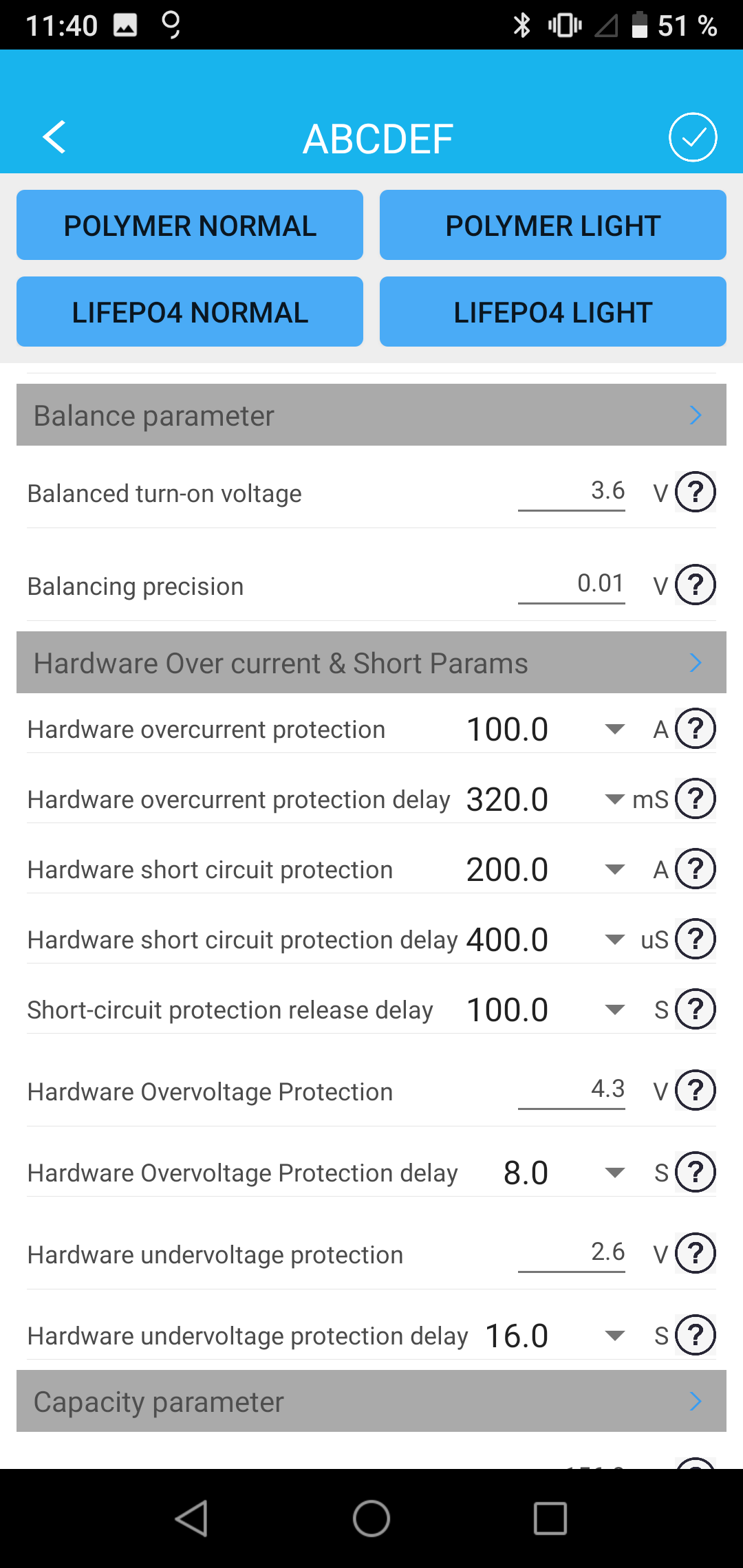Select the LIFEPO4 NORMAL preset
743x1568 pixels.
190,312
